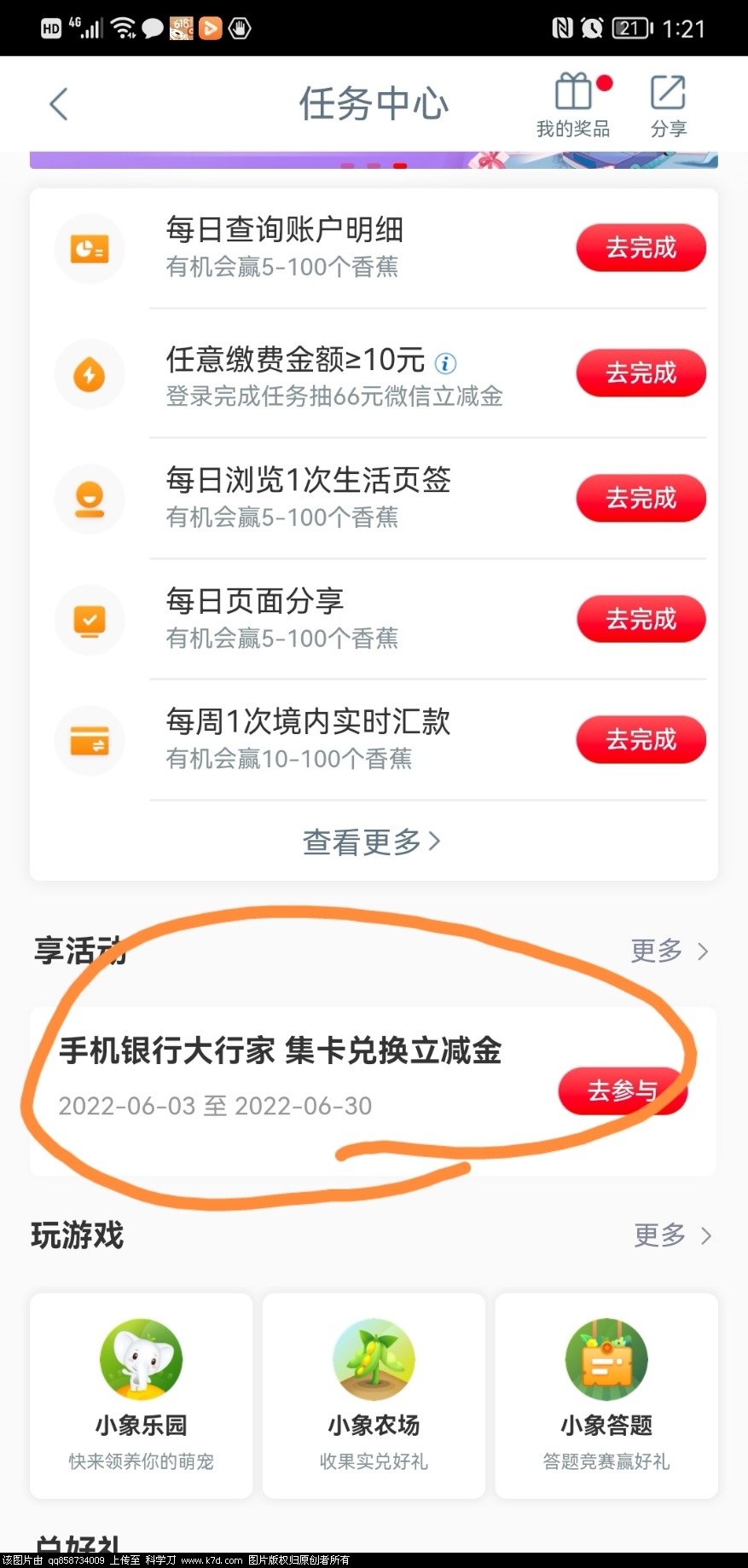The image size is (748, 1568).
Task: Tap 去完成 for 每日页面分享
Action: [x=641, y=619]
